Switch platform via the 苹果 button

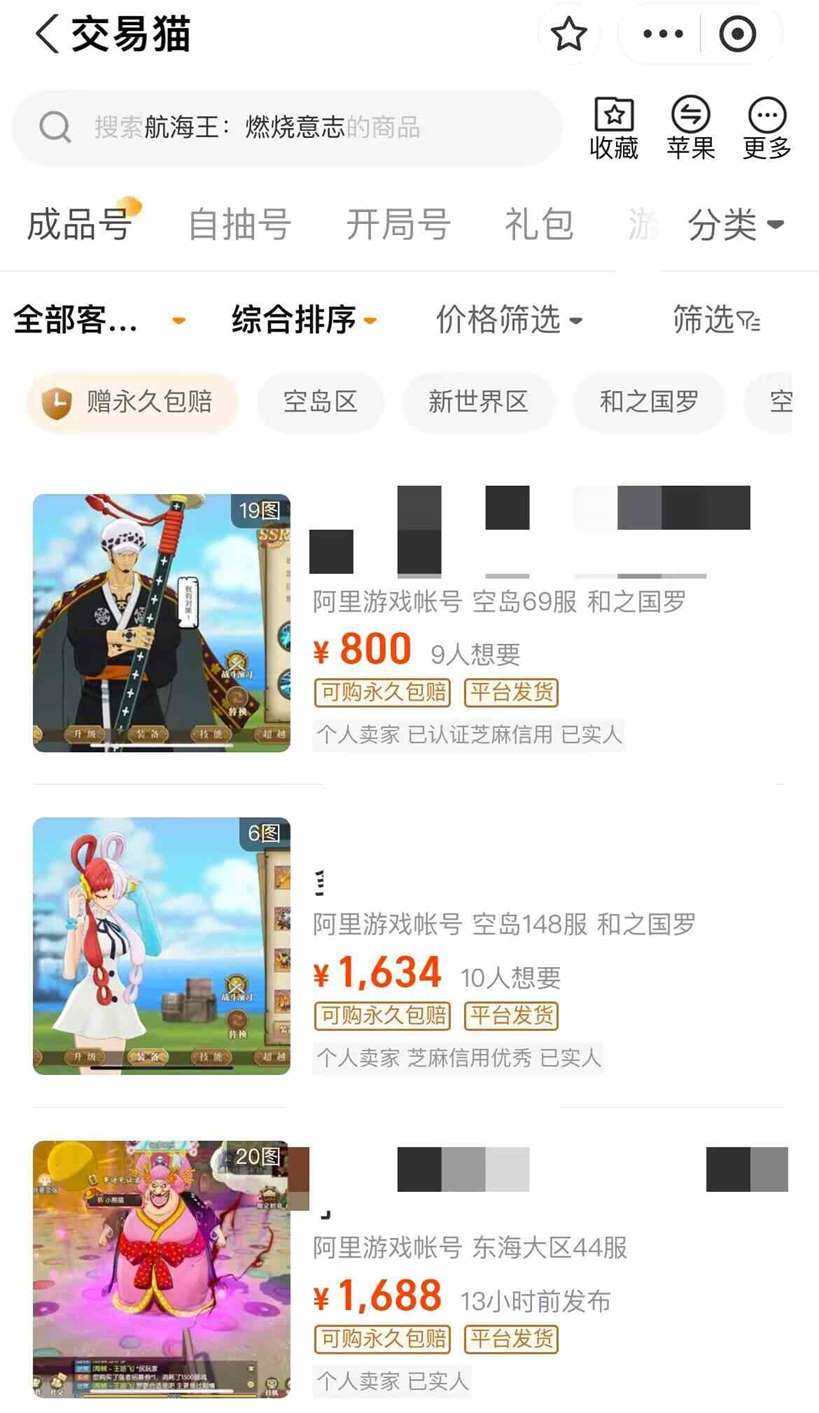690,128
